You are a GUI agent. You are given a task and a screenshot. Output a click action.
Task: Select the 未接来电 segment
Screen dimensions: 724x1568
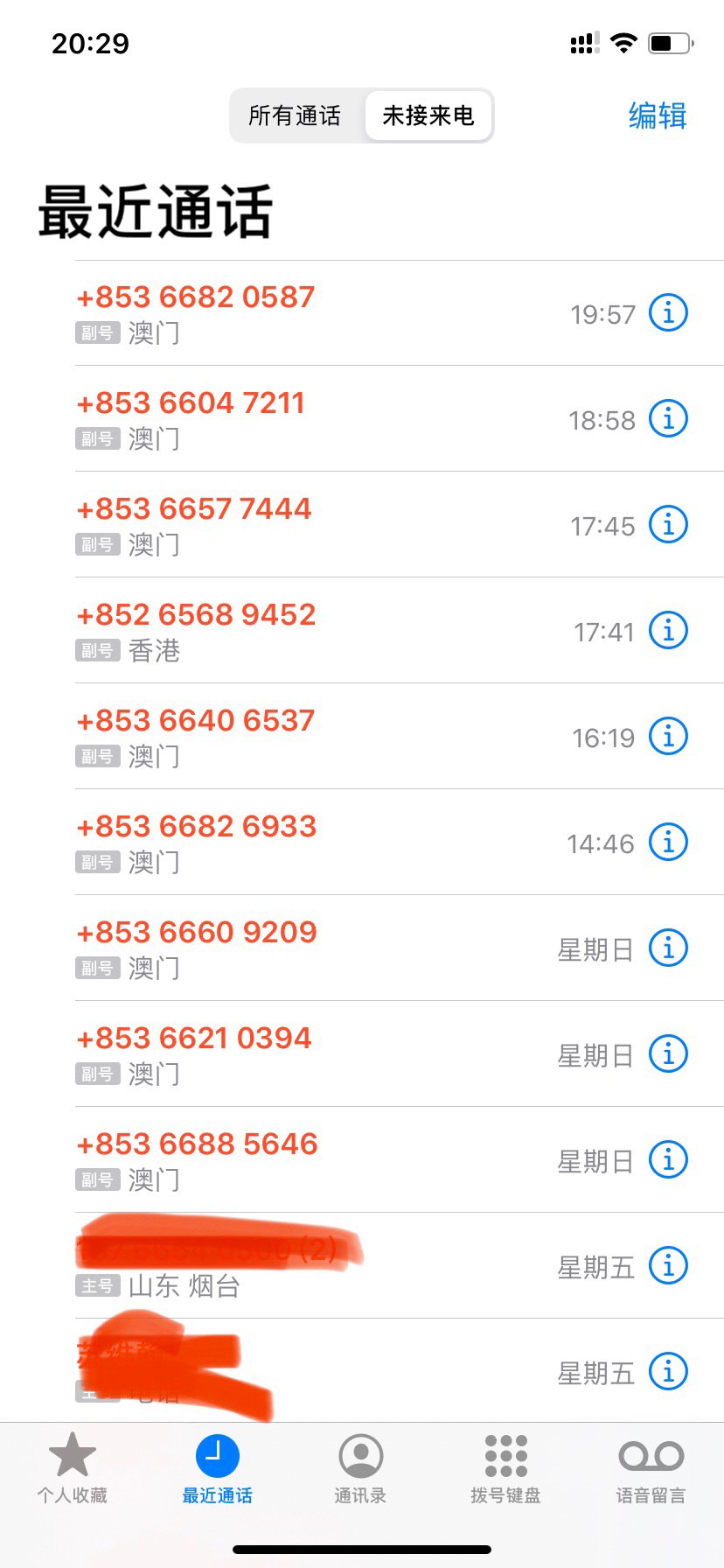(x=428, y=115)
